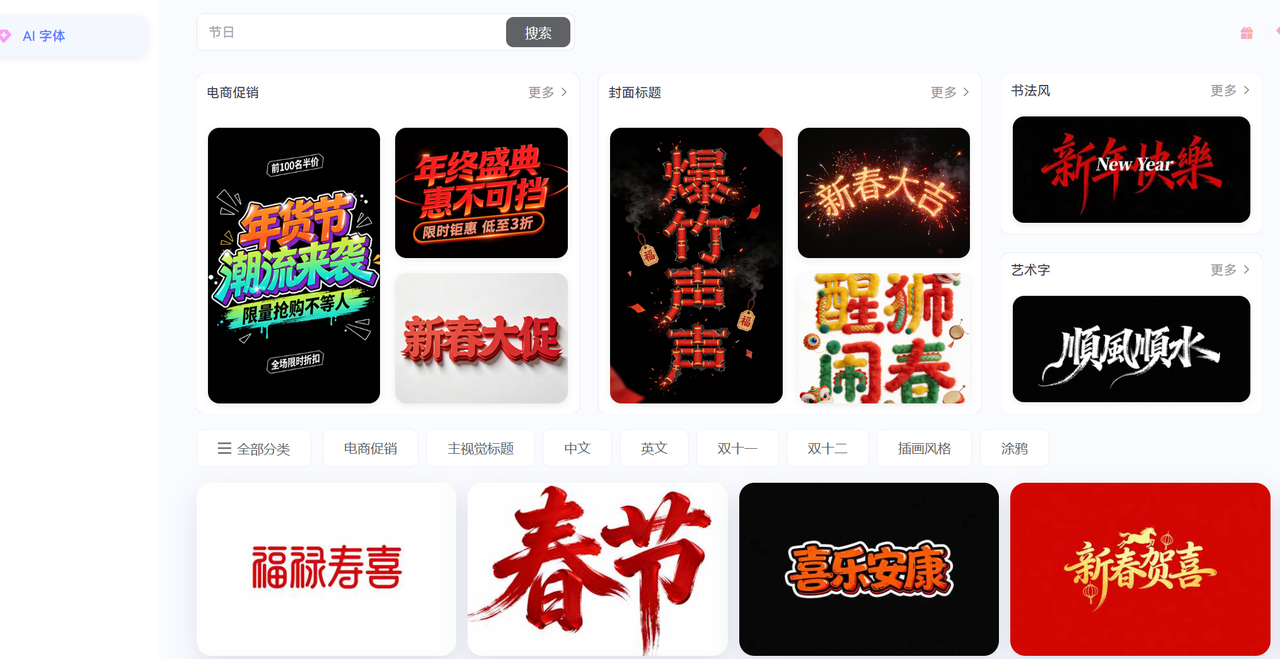Open the 福禄寿喜 font design
This screenshot has width=1280, height=659.
tap(326, 569)
